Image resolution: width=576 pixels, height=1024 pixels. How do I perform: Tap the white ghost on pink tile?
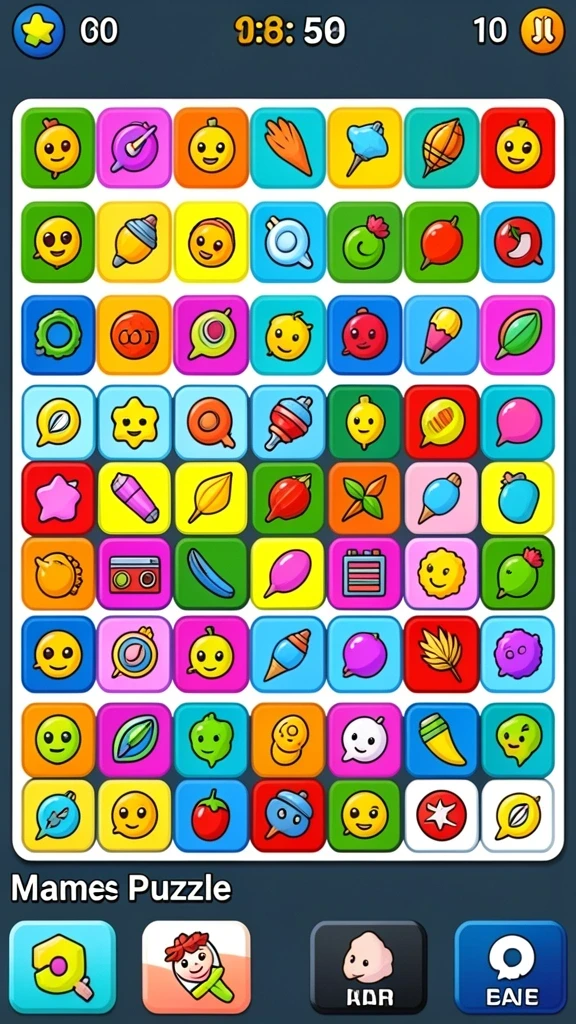(364, 740)
